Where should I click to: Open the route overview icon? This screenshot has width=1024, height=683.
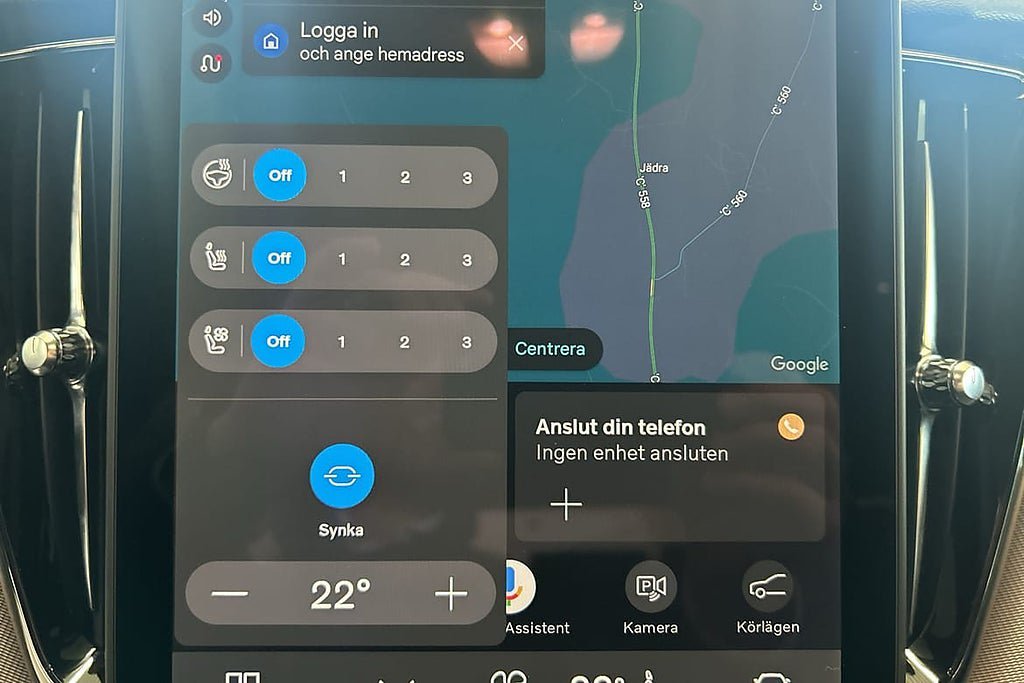pos(210,63)
